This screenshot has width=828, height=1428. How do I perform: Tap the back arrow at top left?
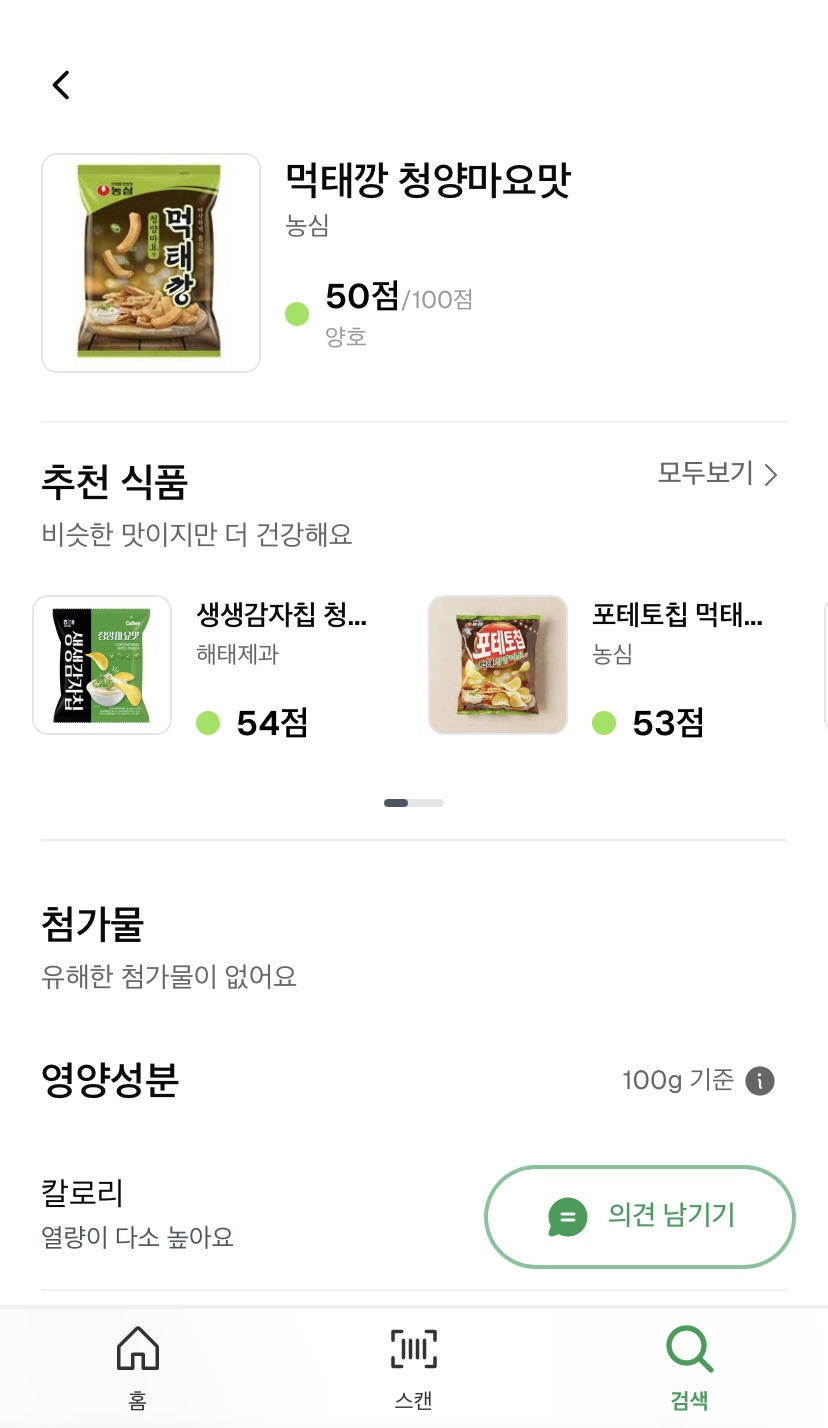coord(60,85)
